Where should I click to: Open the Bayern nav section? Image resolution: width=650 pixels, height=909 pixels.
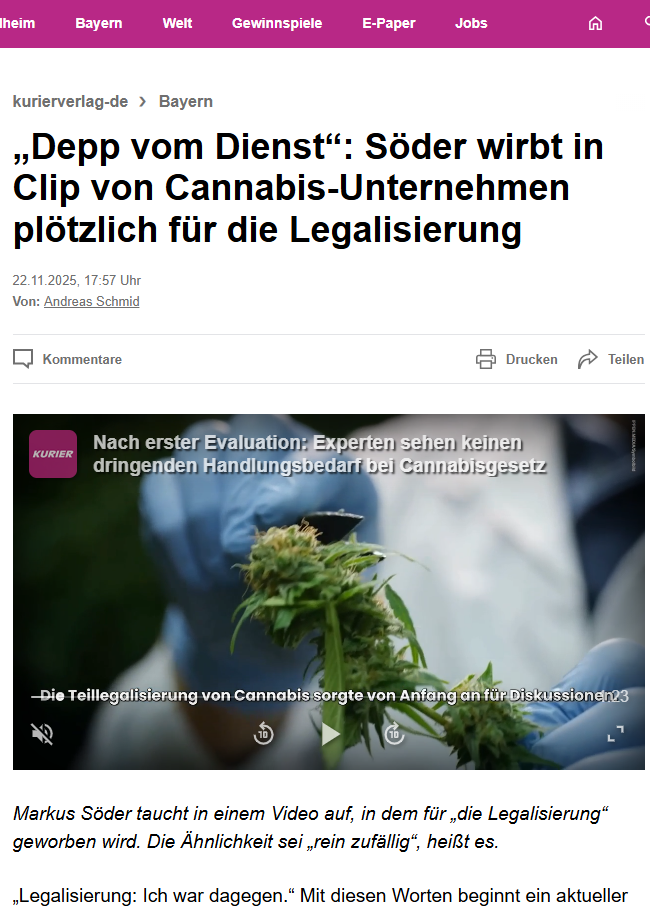[98, 23]
